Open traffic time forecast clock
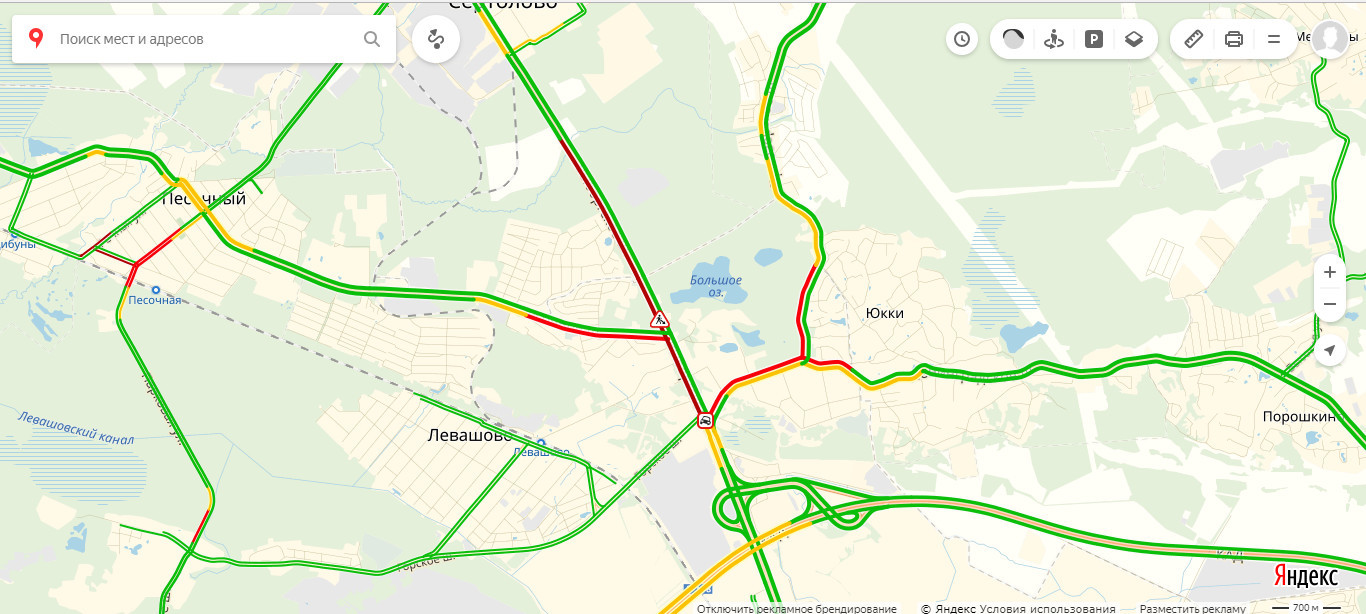This screenshot has width=1366, height=614. tap(962, 39)
